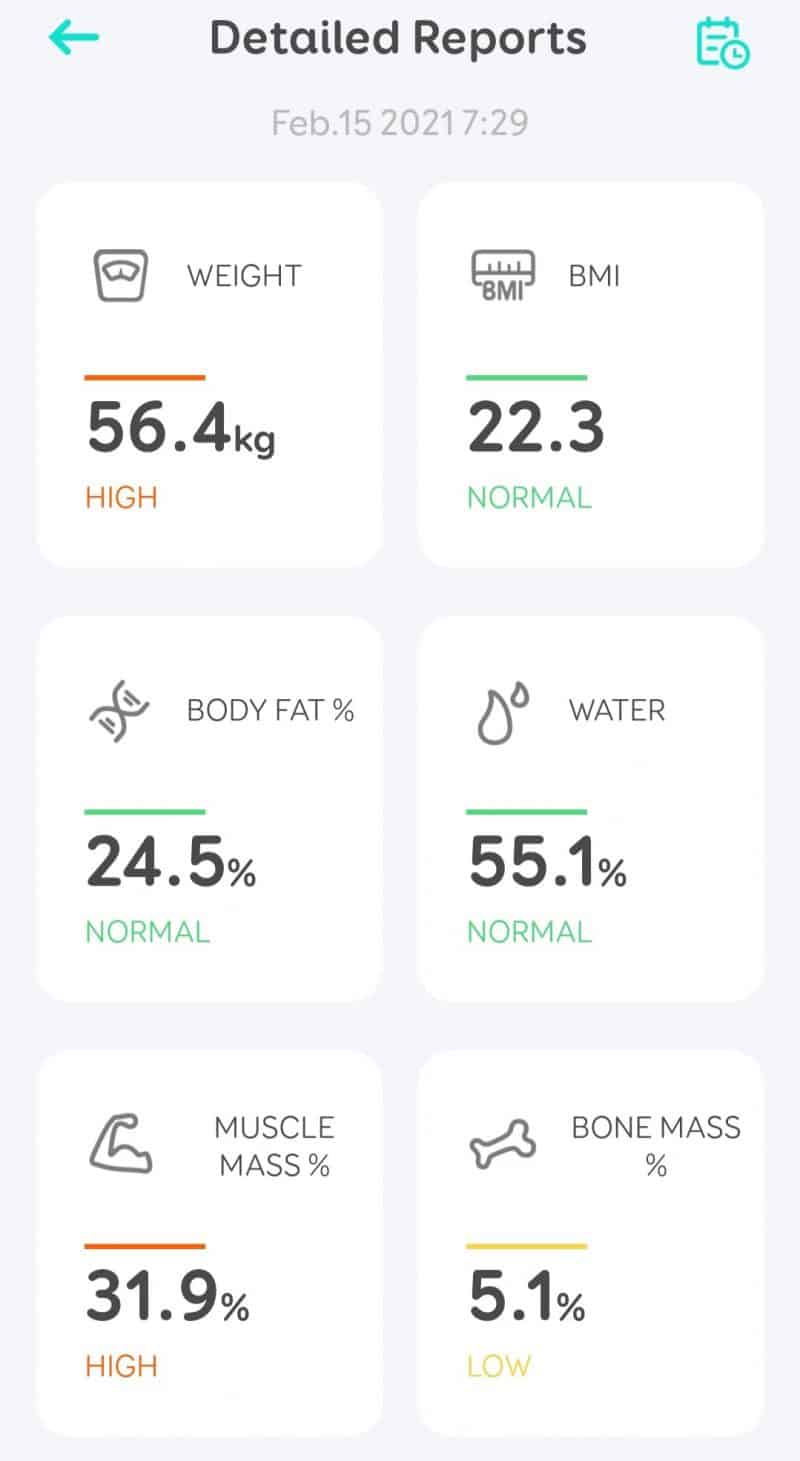Open the Weight card details
This screenshot has width=800, height=1461.
[x=209, y=375]
